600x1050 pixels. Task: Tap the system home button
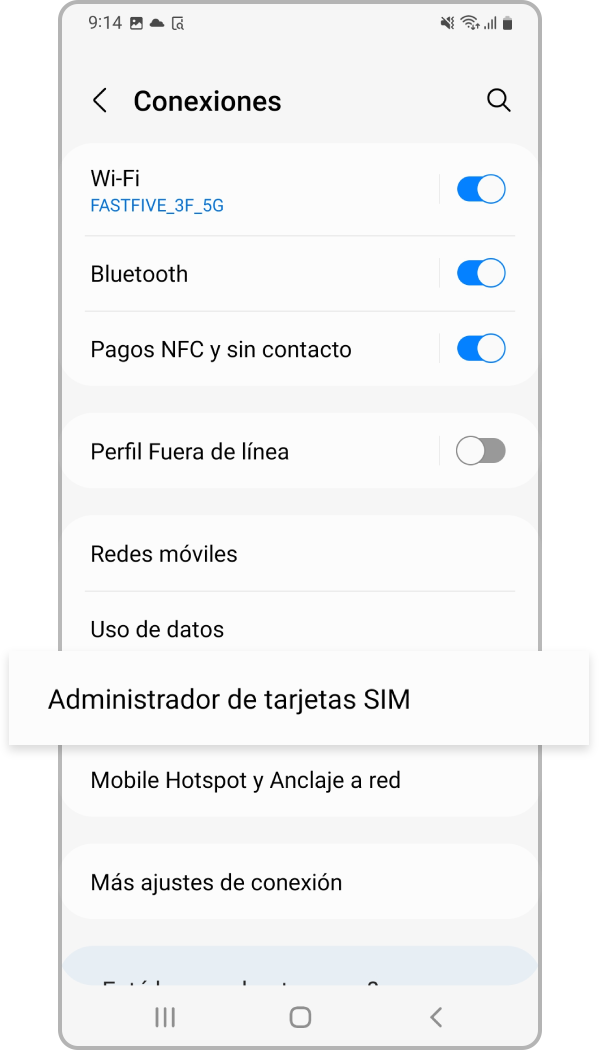pos(300,1017)
